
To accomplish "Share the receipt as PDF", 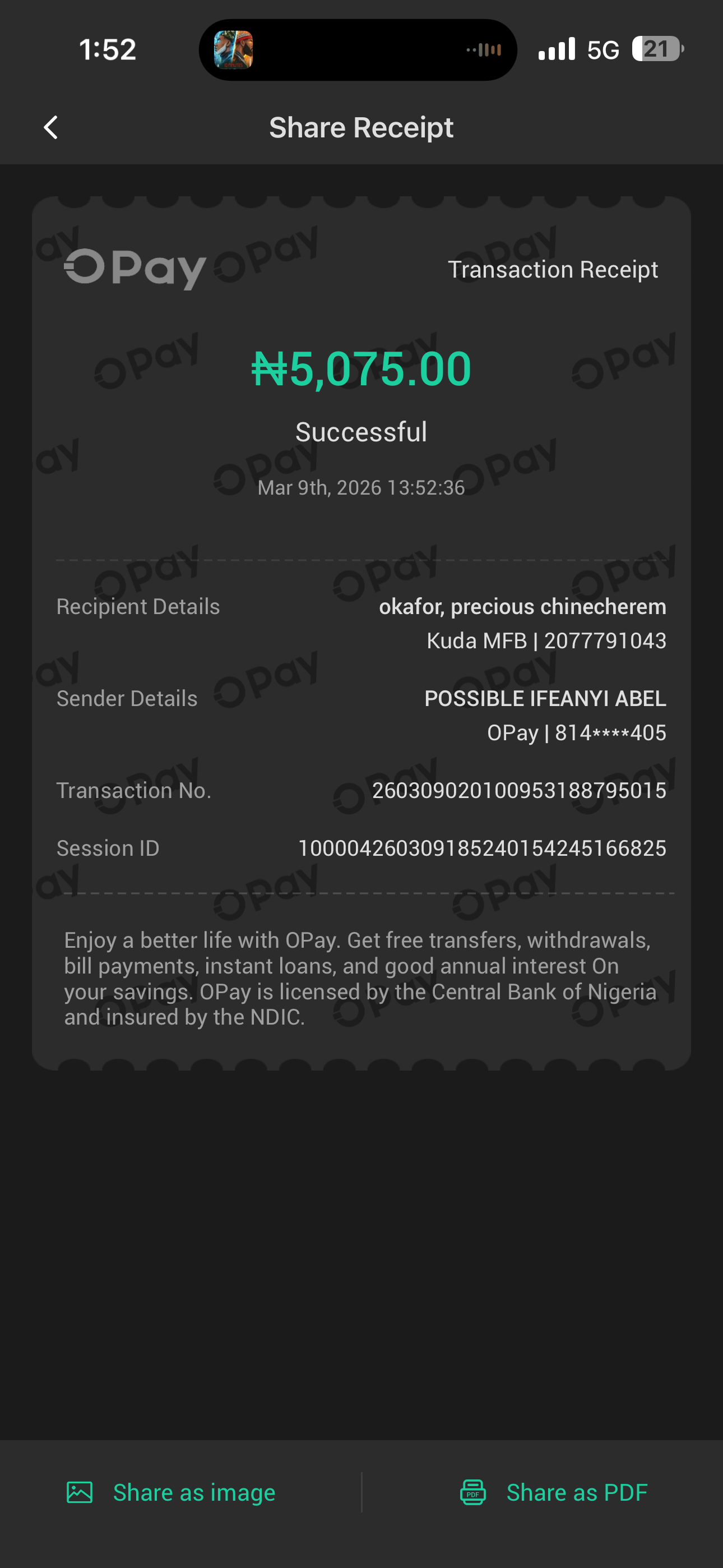I will pyautogui.click(x=553, y=1492).
